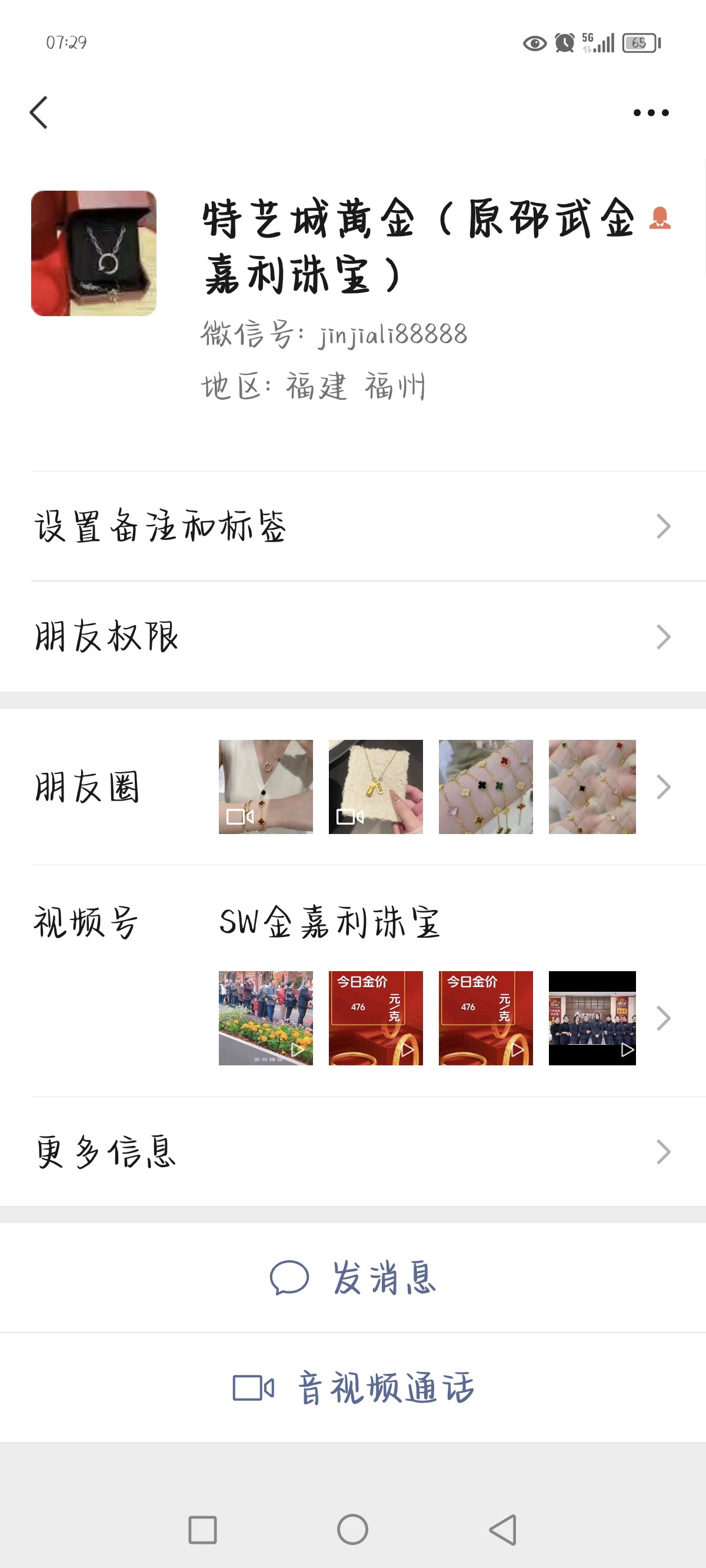
Task: Tap the system home button
Action: (352, 1530)
